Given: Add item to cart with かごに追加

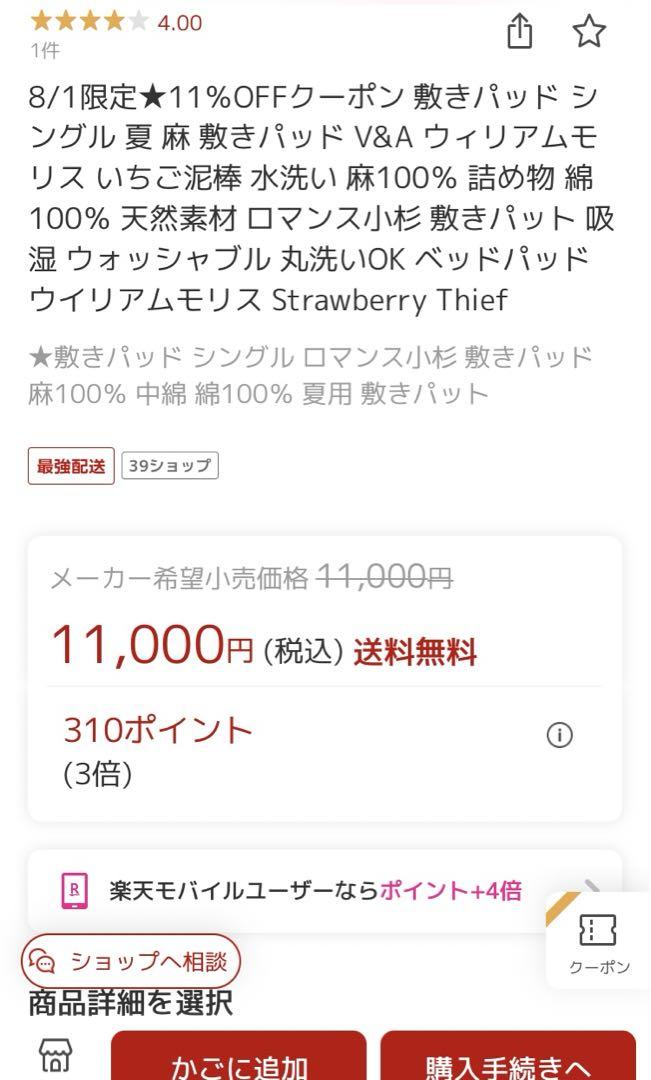Looking at the screenshot, I should pos(238,1059).
